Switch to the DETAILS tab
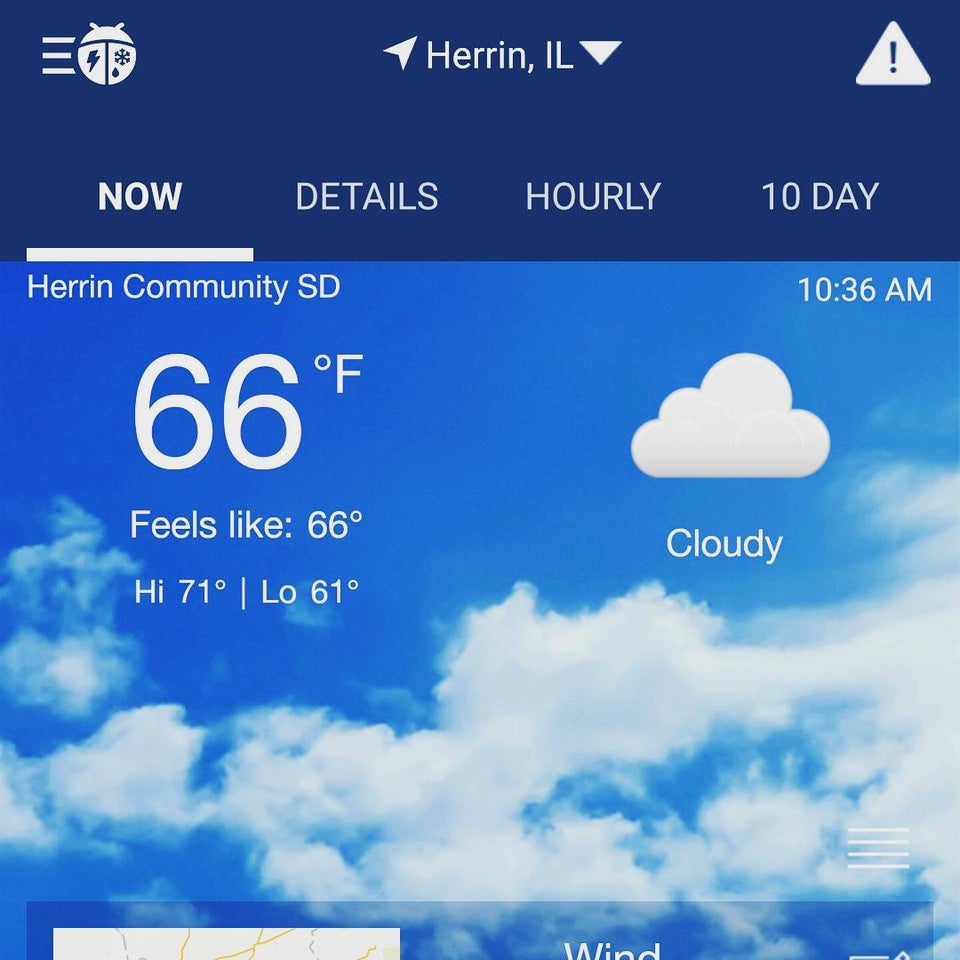Viewport: 960px width, 960px height. click(x=367, y=197)
